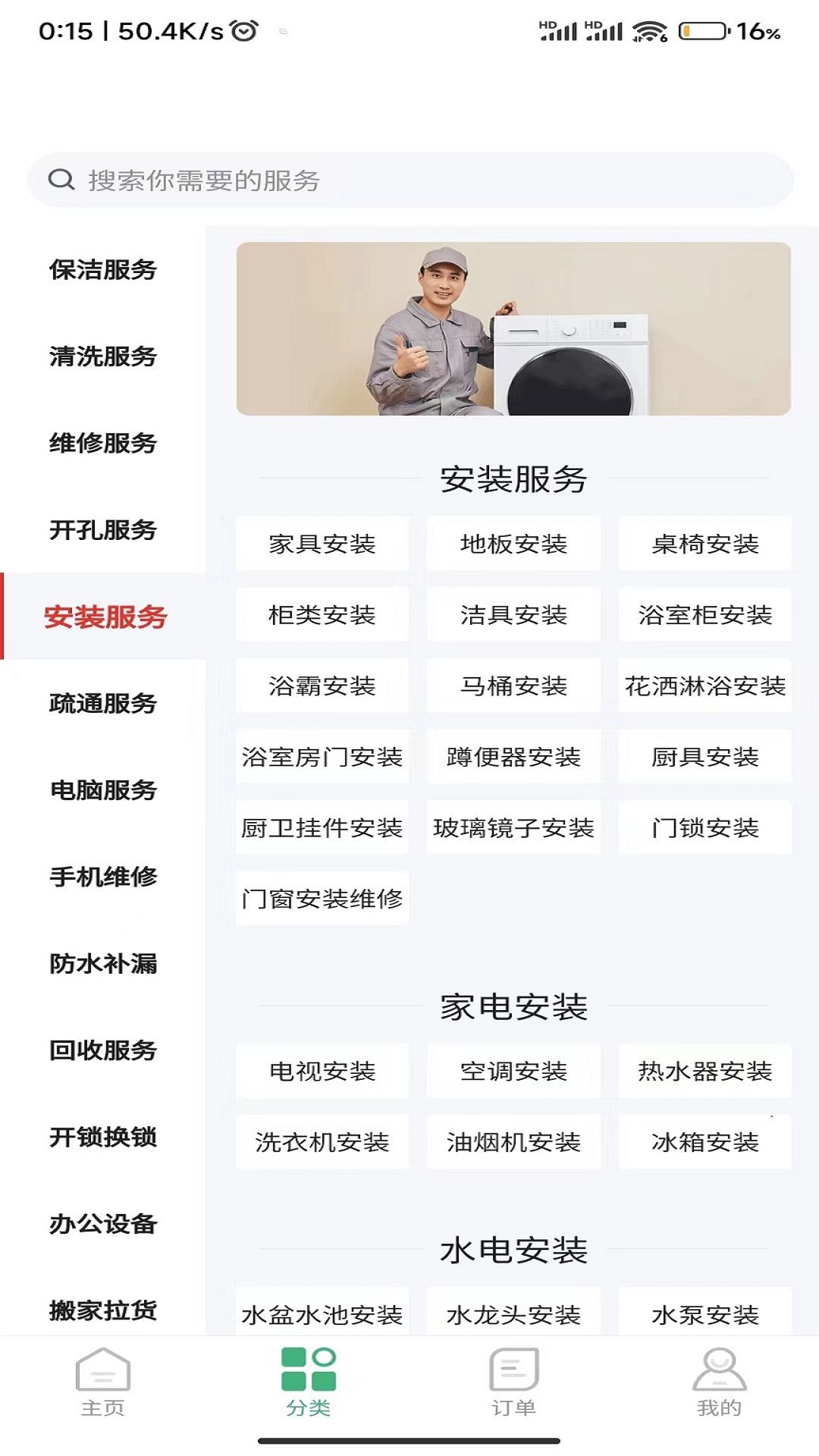Open the washing machine installer banner
Viewport: 819px width, 1456px height.
(513, 328)
